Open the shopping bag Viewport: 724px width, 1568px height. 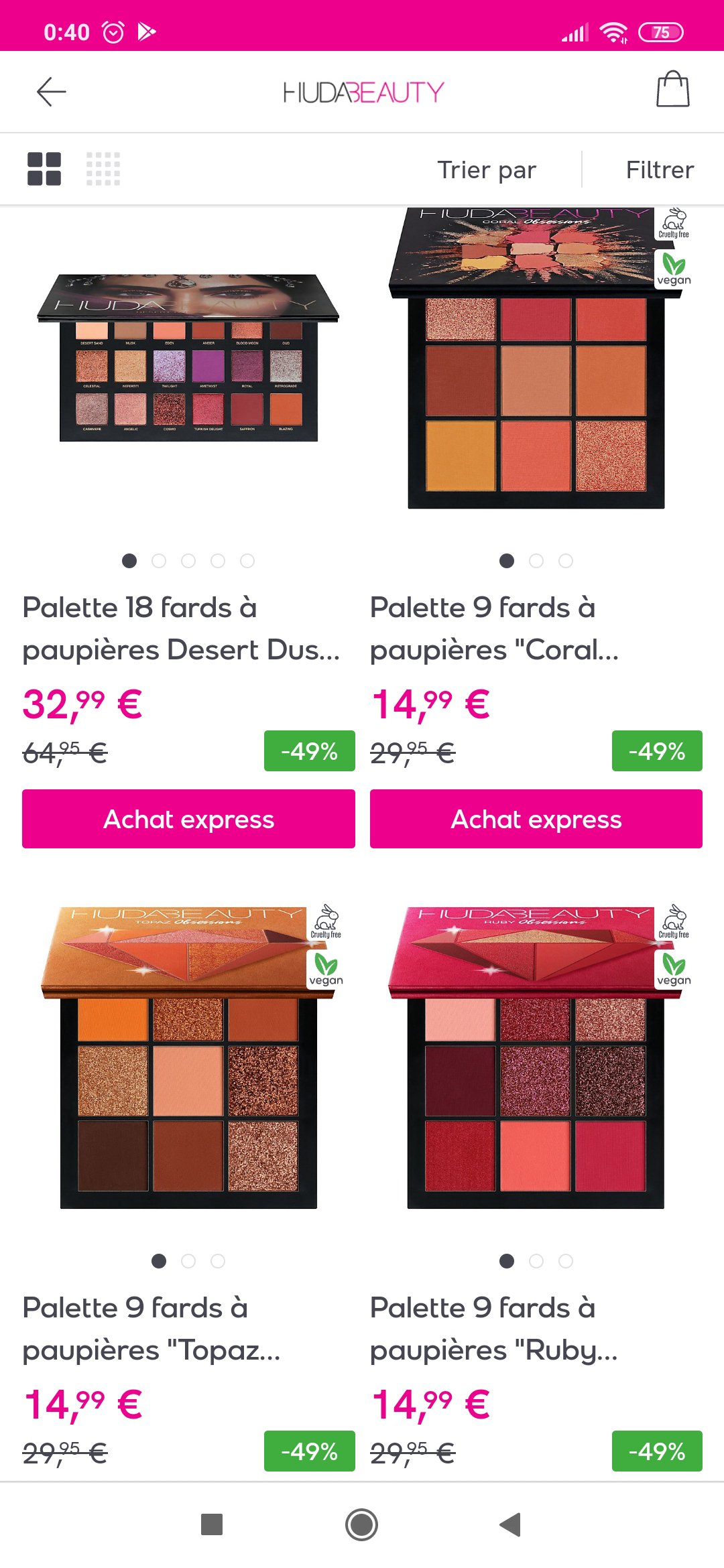pos(672,90)
